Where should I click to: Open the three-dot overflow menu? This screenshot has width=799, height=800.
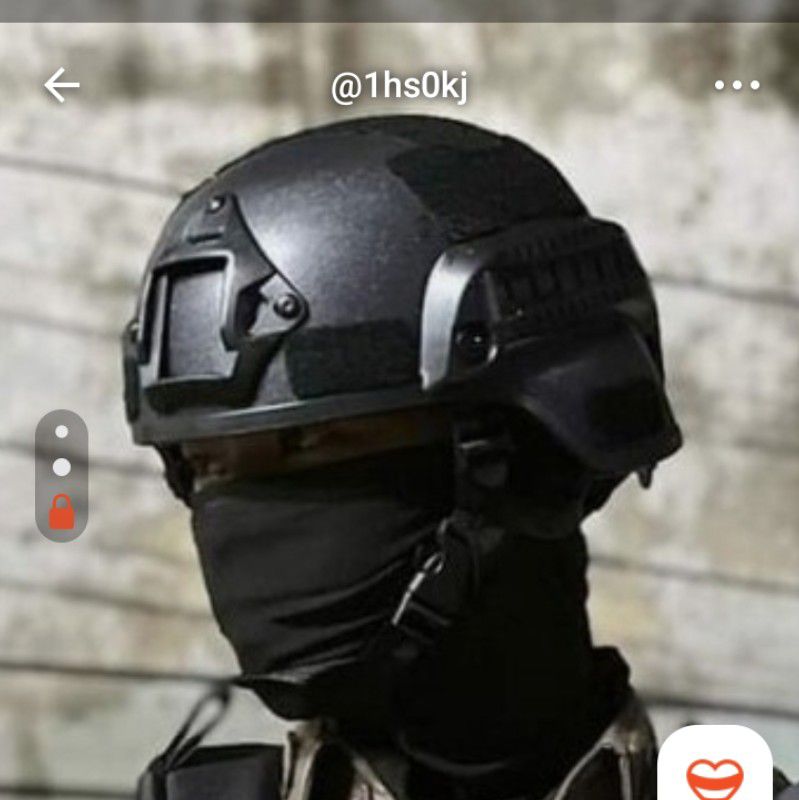(x=737, y=86)
